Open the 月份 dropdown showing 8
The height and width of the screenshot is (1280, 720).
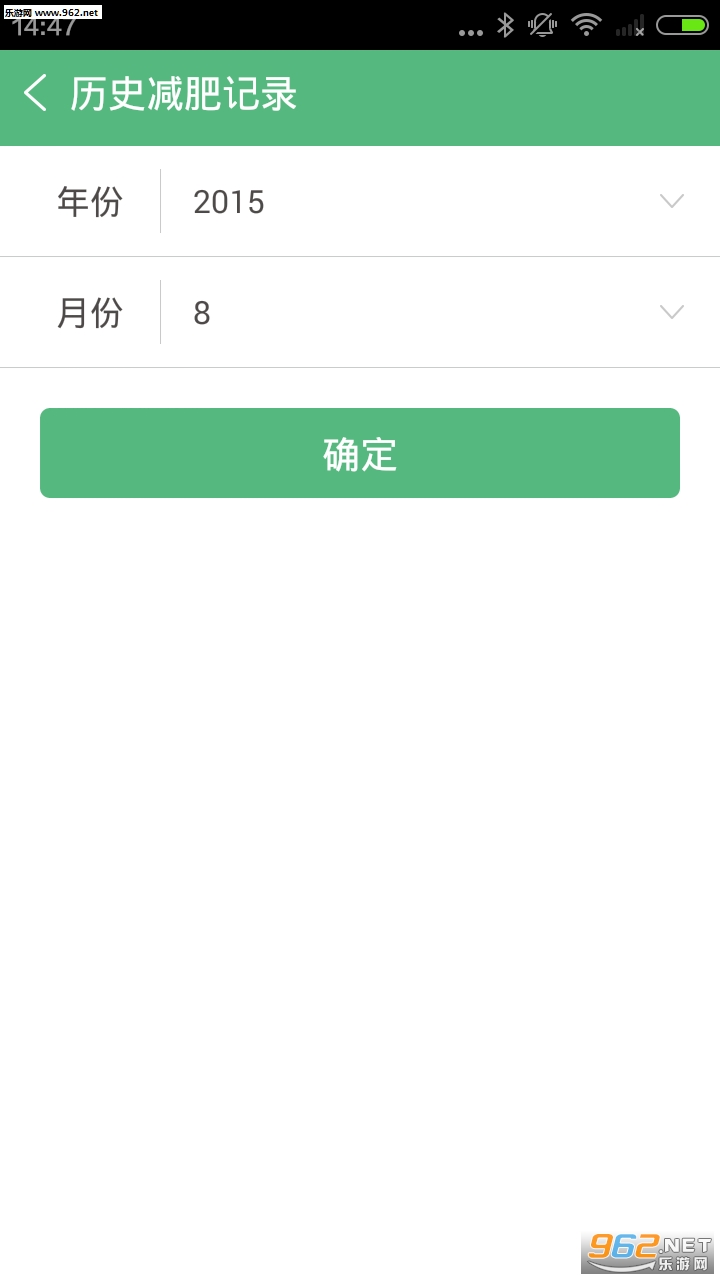(438, 313)
